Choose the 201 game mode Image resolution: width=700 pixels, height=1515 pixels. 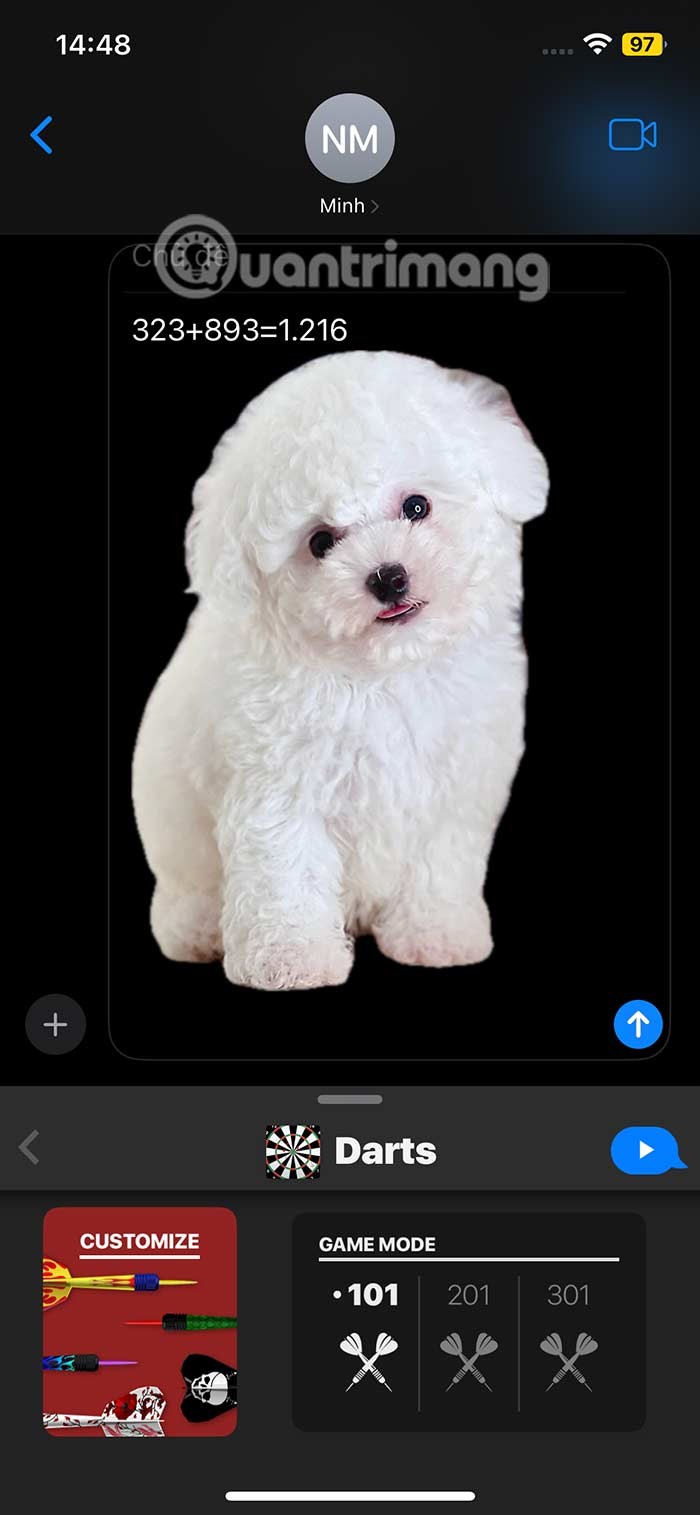coord(469,1321)
